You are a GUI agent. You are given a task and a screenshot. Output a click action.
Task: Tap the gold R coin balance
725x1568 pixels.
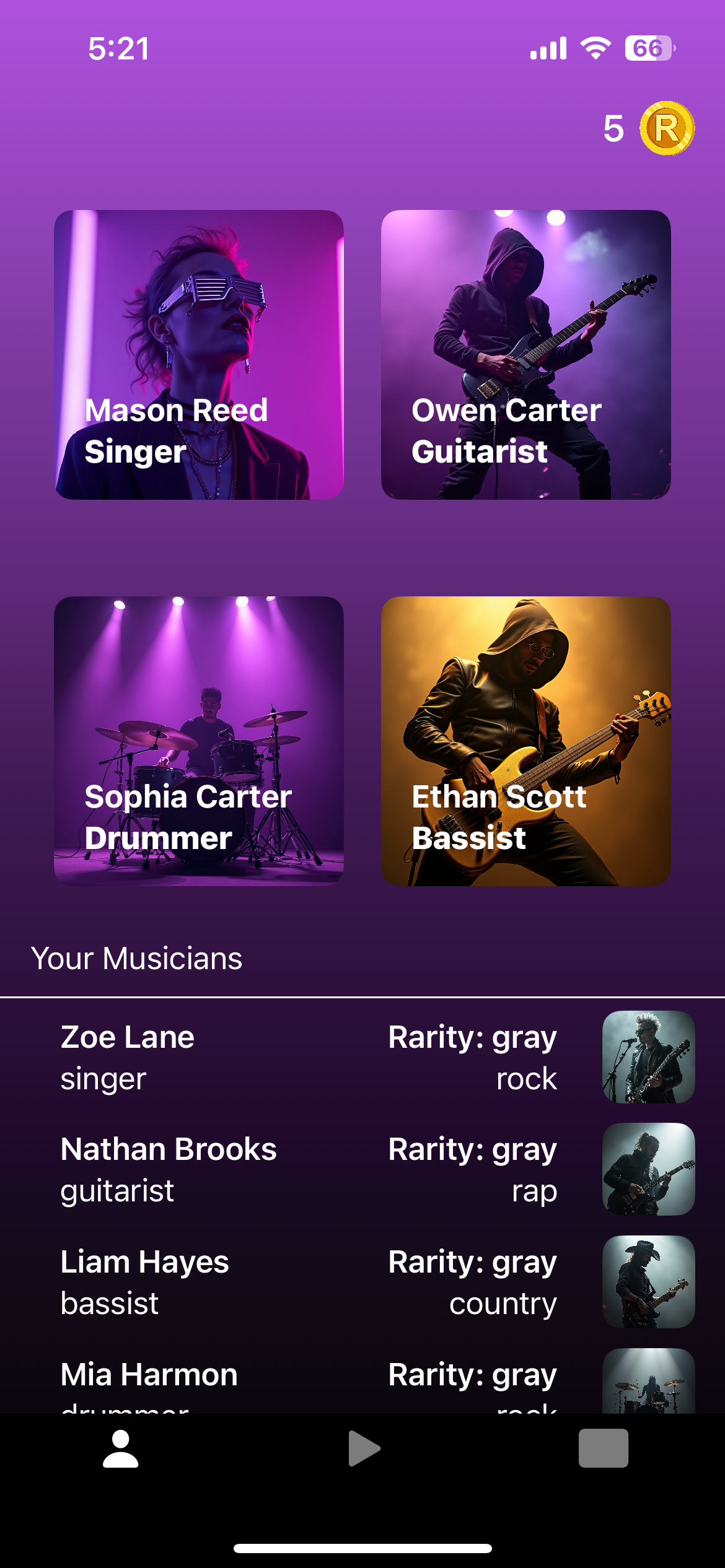tap(666, 128)
